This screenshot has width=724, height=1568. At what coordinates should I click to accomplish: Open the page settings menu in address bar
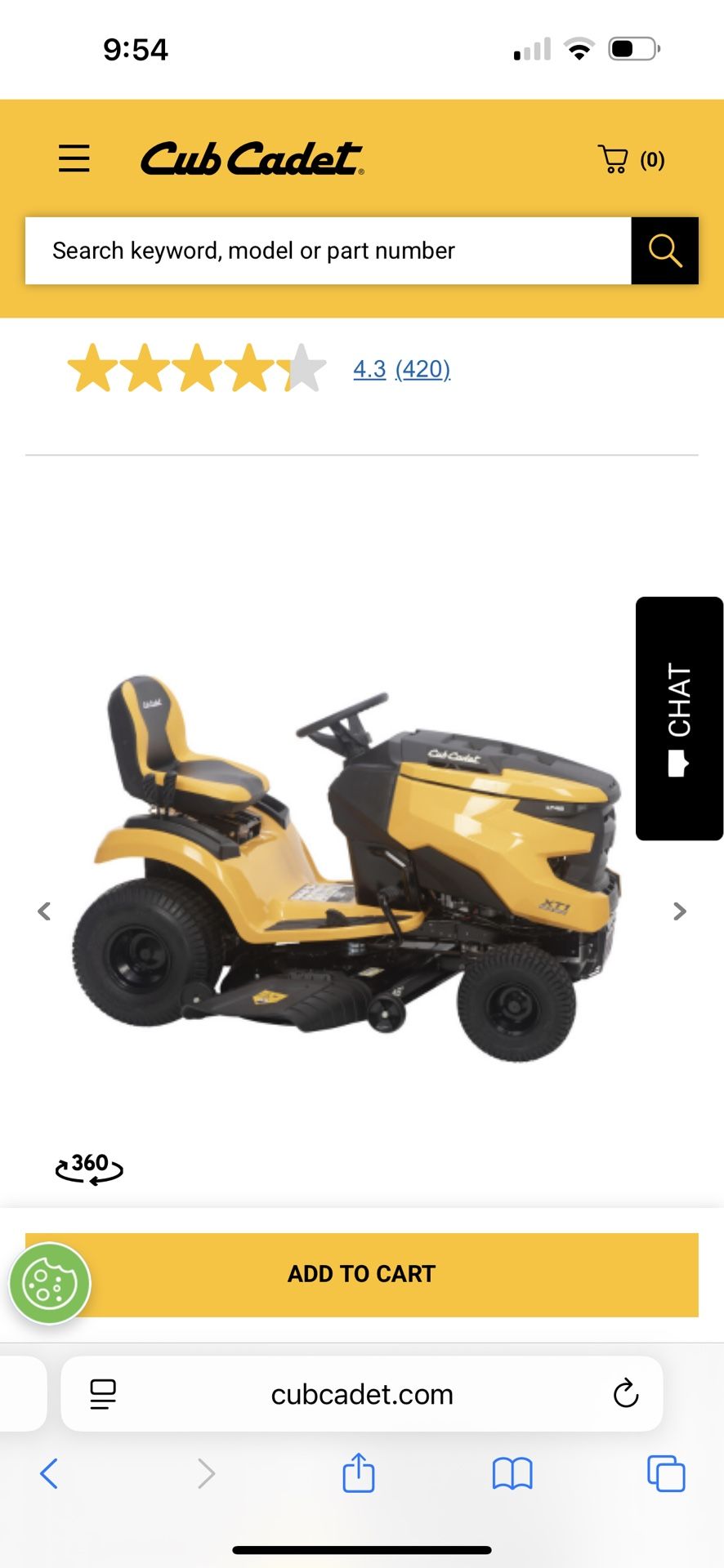[103, 1394]
